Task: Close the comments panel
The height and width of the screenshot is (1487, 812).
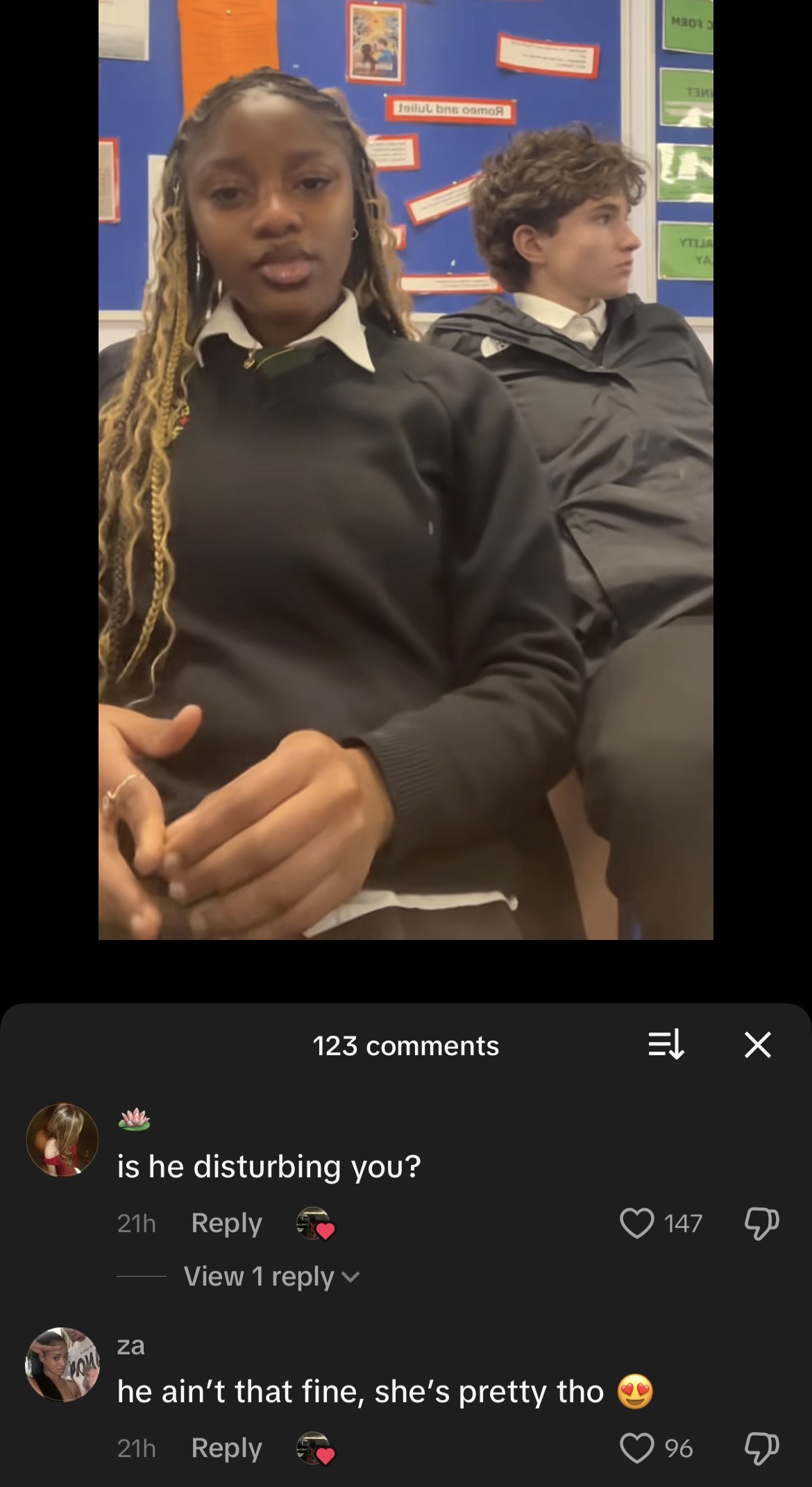Action: click(x=757, y=1044)
